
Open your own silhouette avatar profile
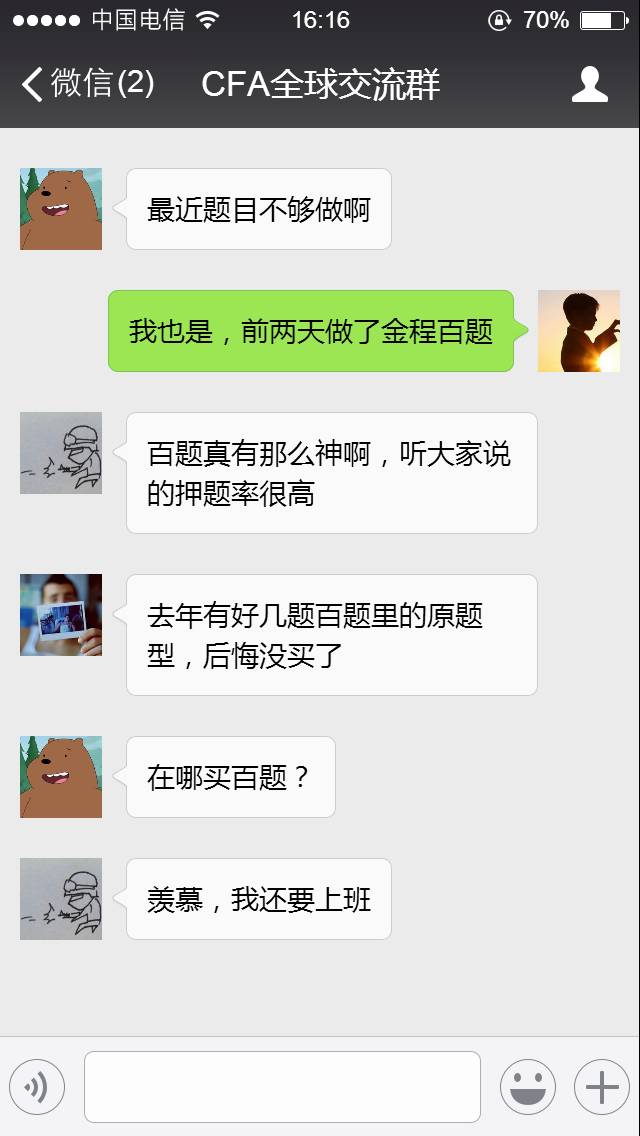(x=578, y=331)
